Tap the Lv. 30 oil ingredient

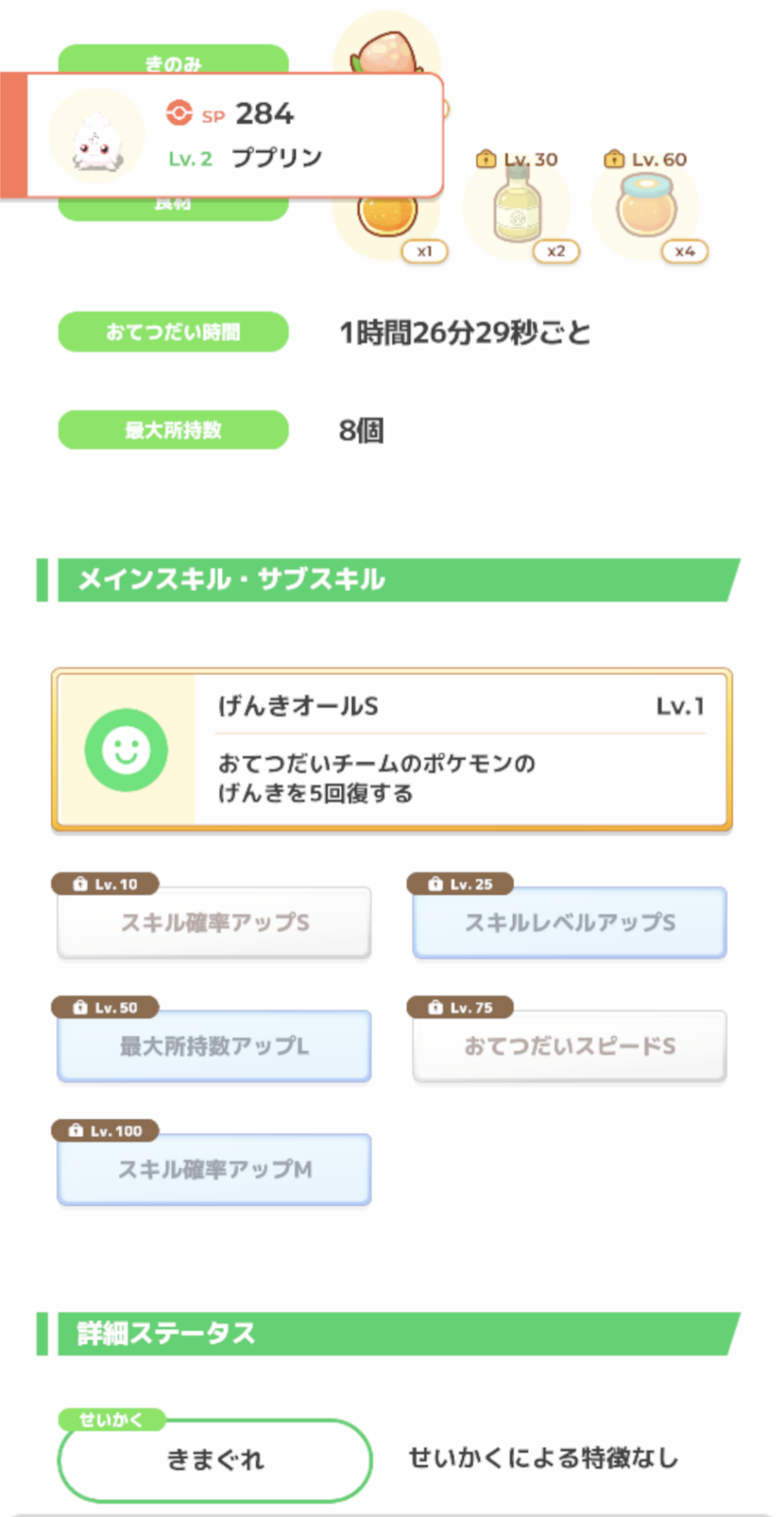click(518, 206)
